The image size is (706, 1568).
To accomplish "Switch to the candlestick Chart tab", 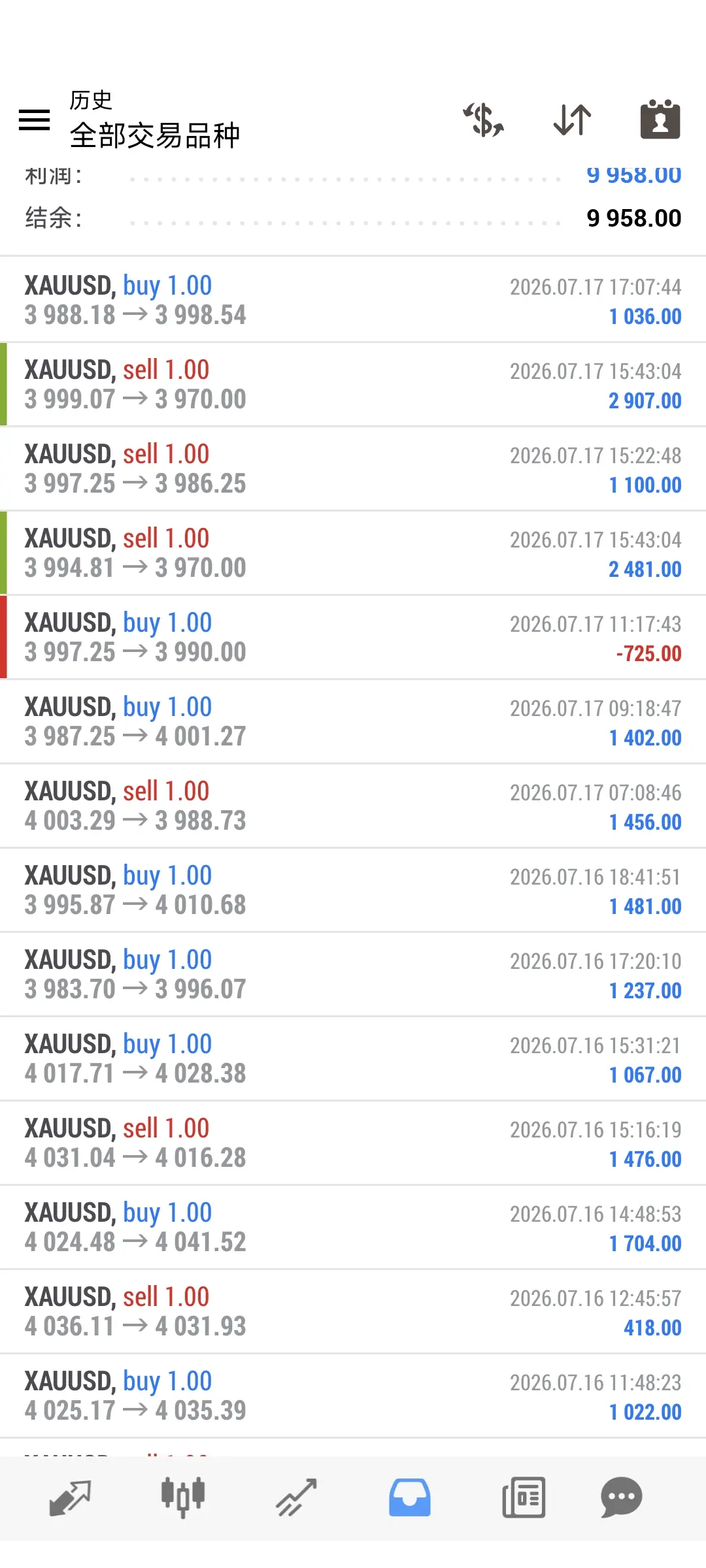I will (183, 1497).
